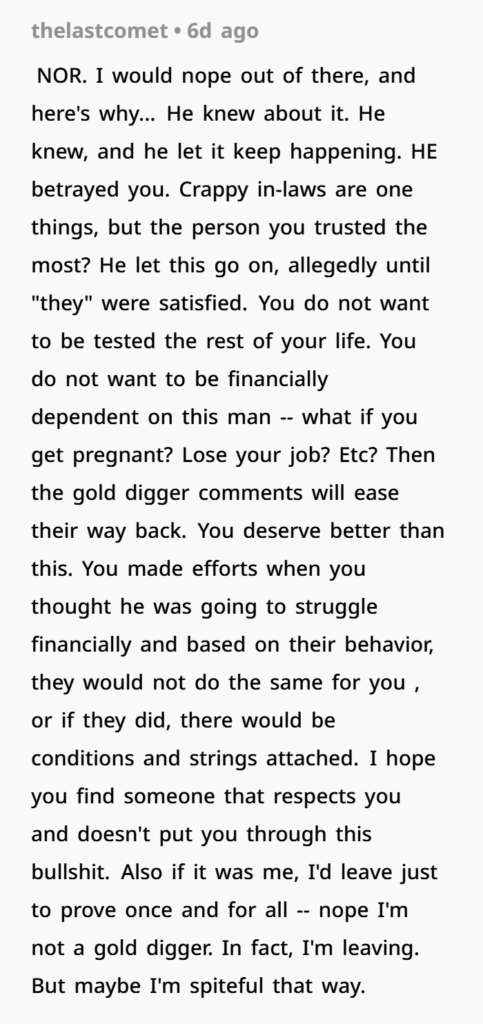Open thelastcomet's user profile
Image resolution: width=483 pixels, height=1024 pixels.
[x=99, y=31]
